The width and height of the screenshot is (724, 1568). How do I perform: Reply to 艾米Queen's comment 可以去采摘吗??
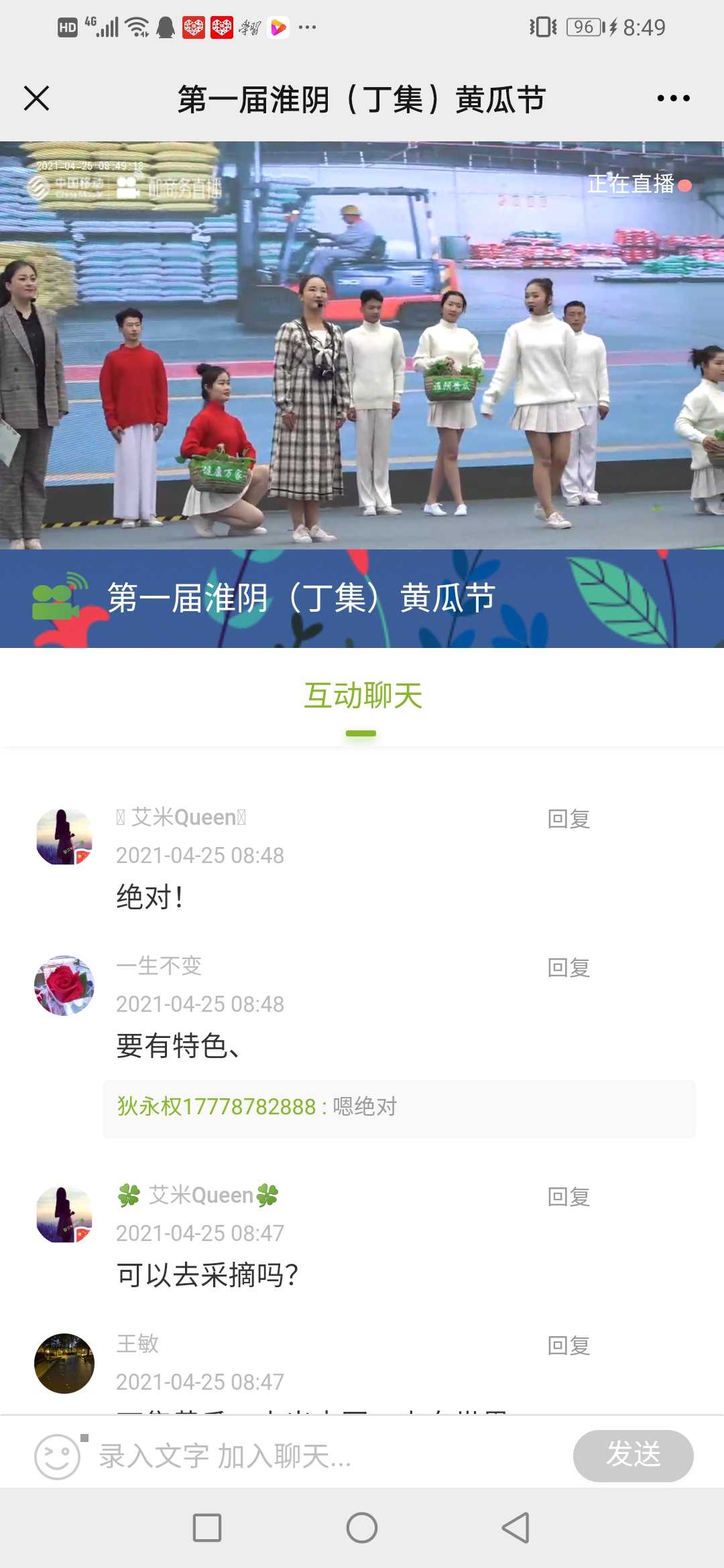(x=568, y=1197)
